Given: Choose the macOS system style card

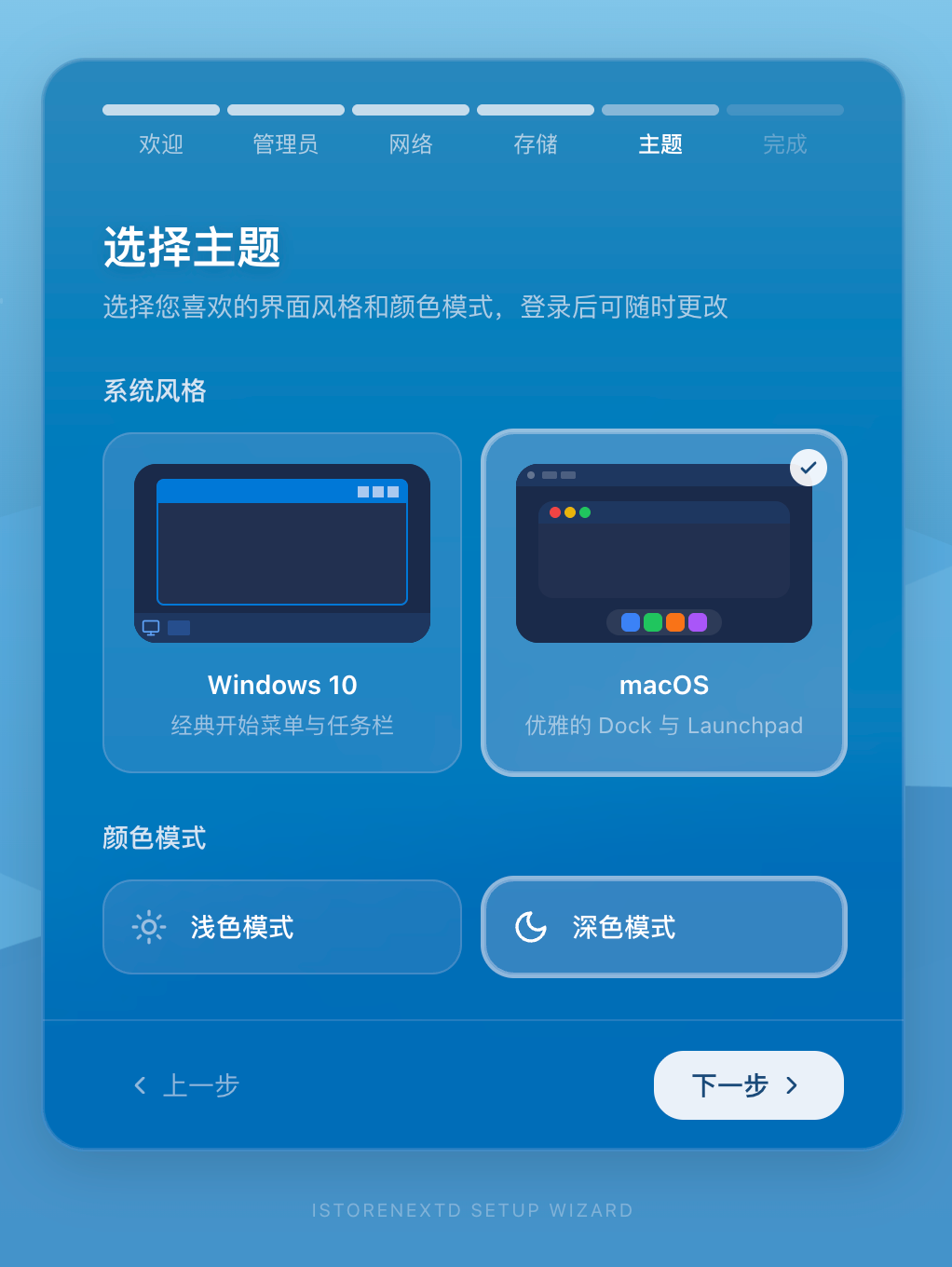Looking at the screenshot, I should click(663, 602).
